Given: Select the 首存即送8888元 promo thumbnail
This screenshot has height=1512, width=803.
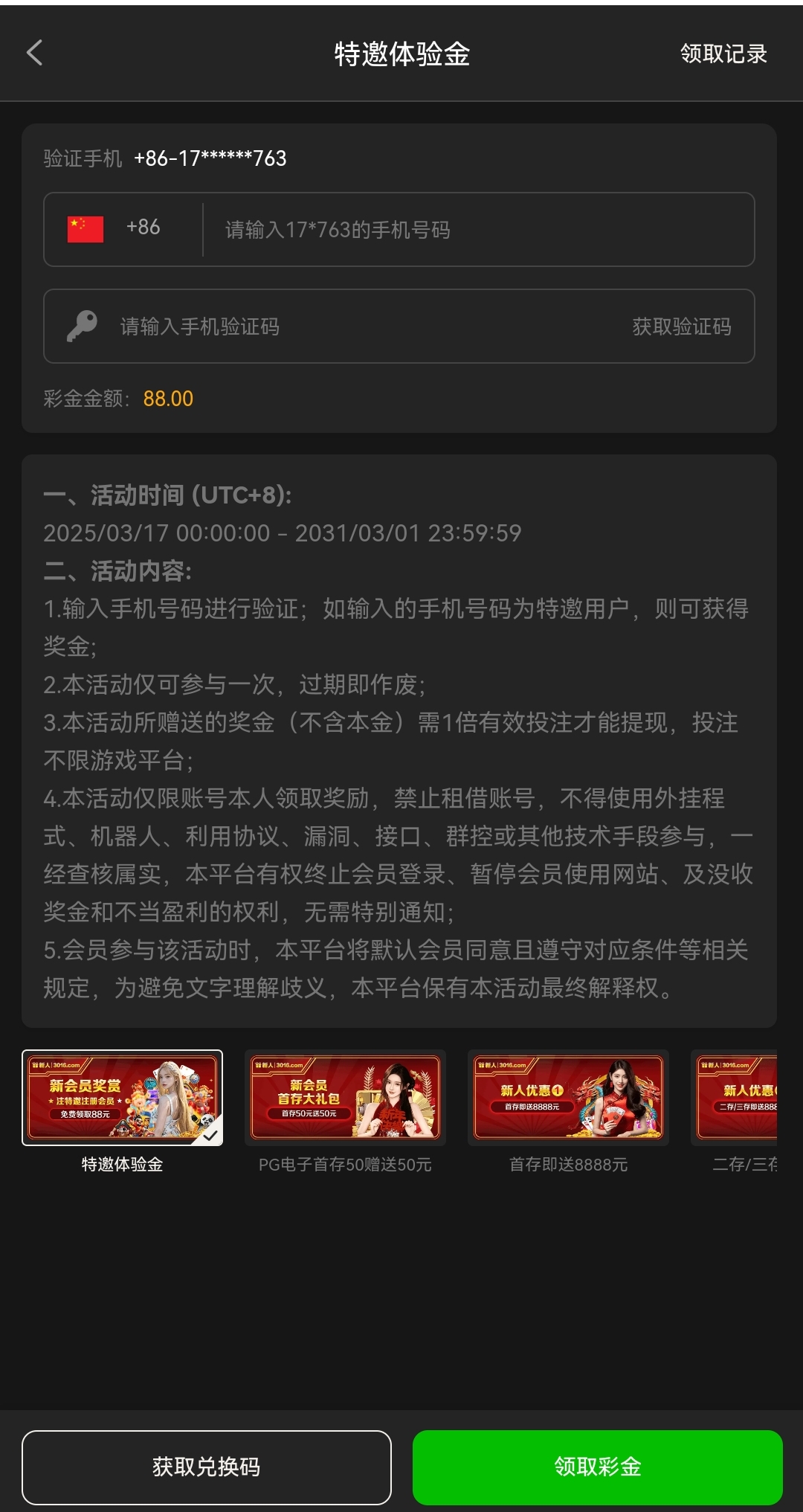Looking at the screenshot, I should coord(568,1097).
